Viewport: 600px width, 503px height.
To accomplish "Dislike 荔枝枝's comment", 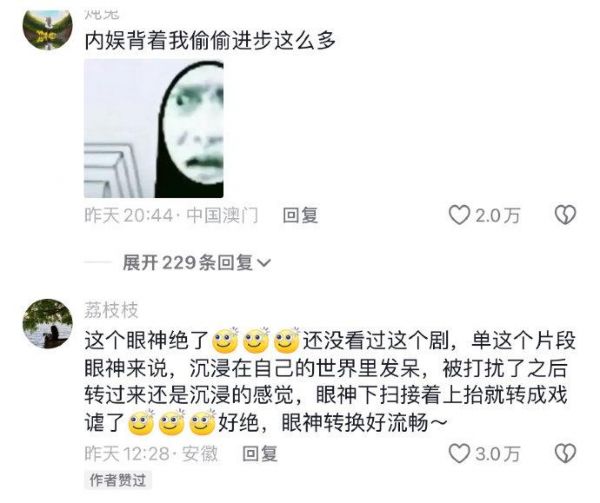I will [x=565, y=453].
